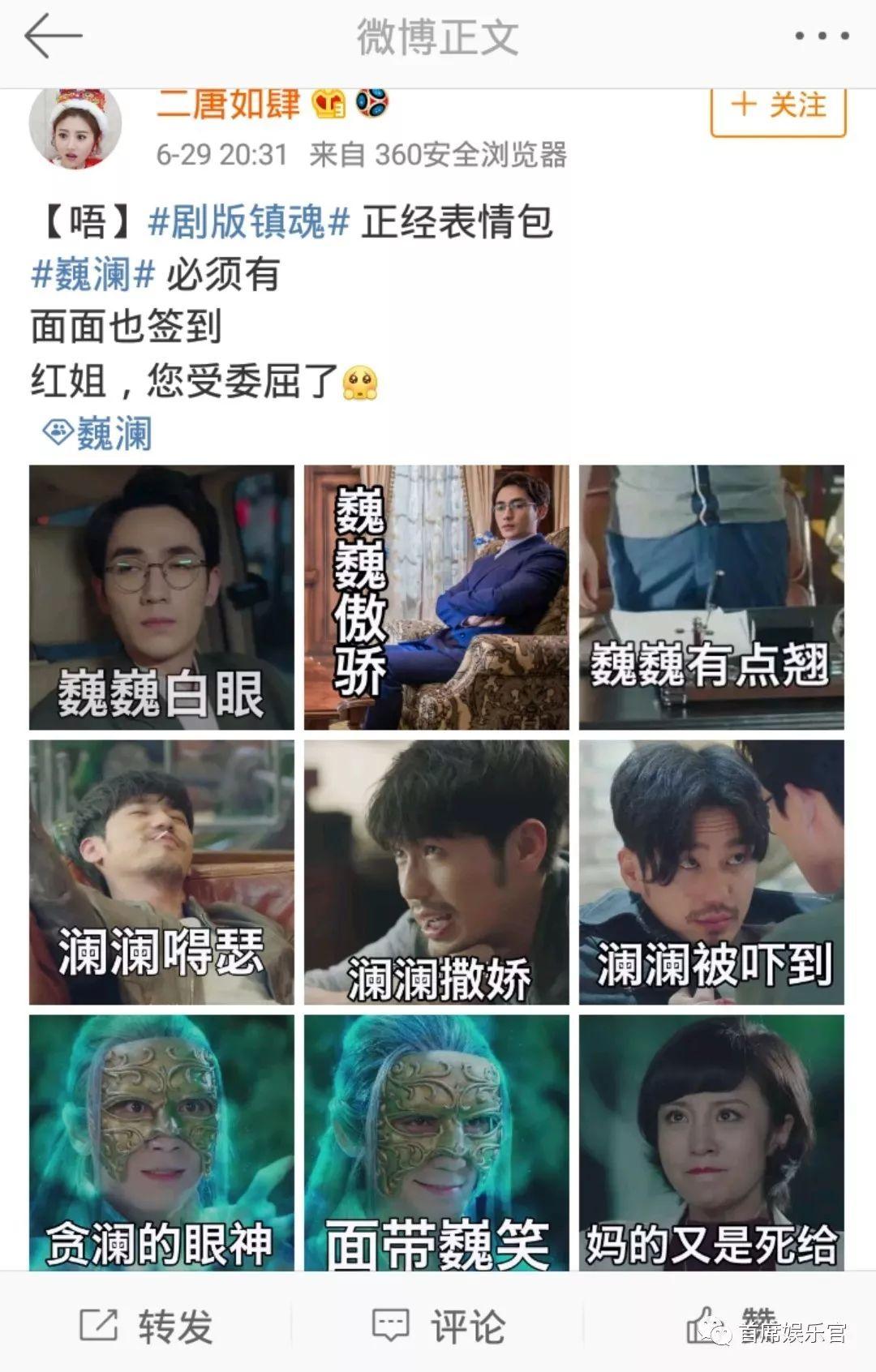Open the #巍澜# hashtag link
Viewport: 876px width, 1372px height.
coord(93,274)
